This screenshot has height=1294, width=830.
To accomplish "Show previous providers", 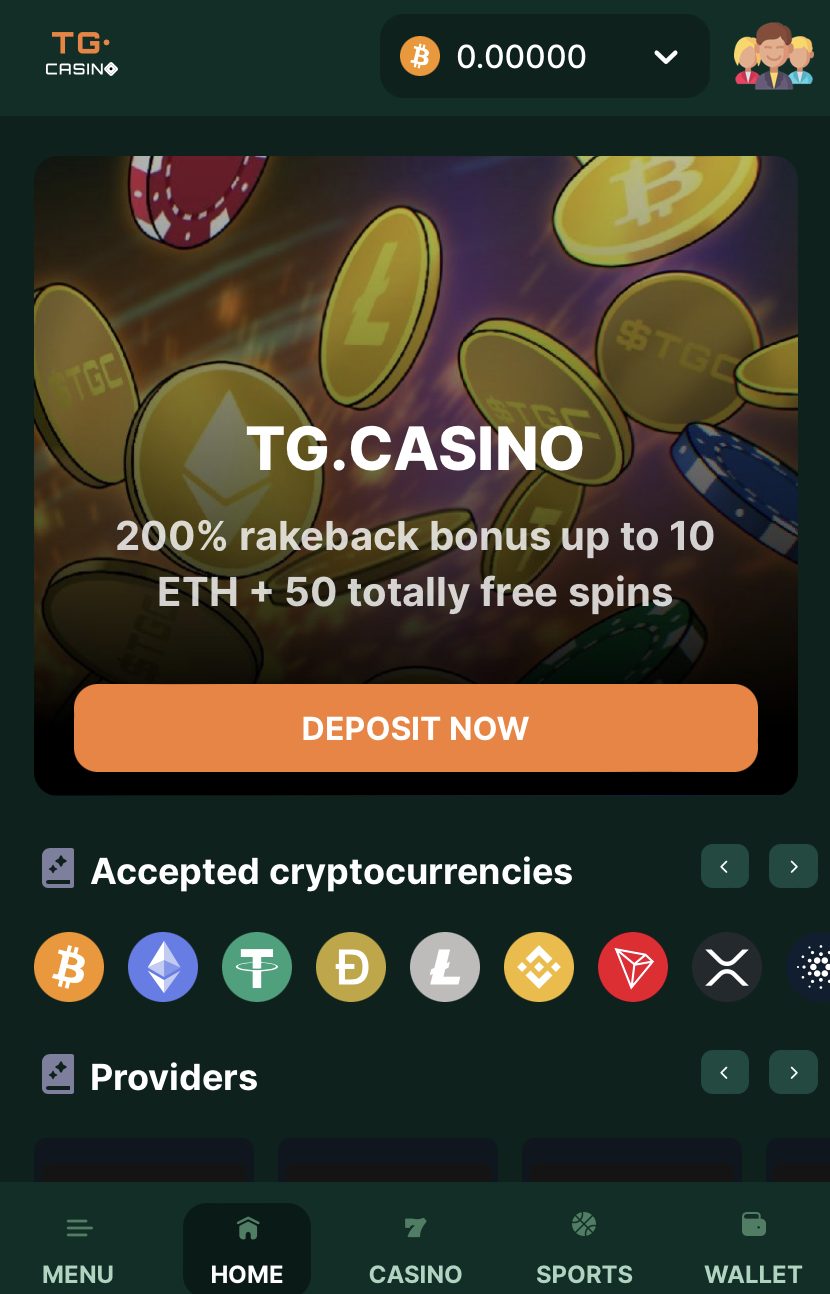I will 725,1073.
